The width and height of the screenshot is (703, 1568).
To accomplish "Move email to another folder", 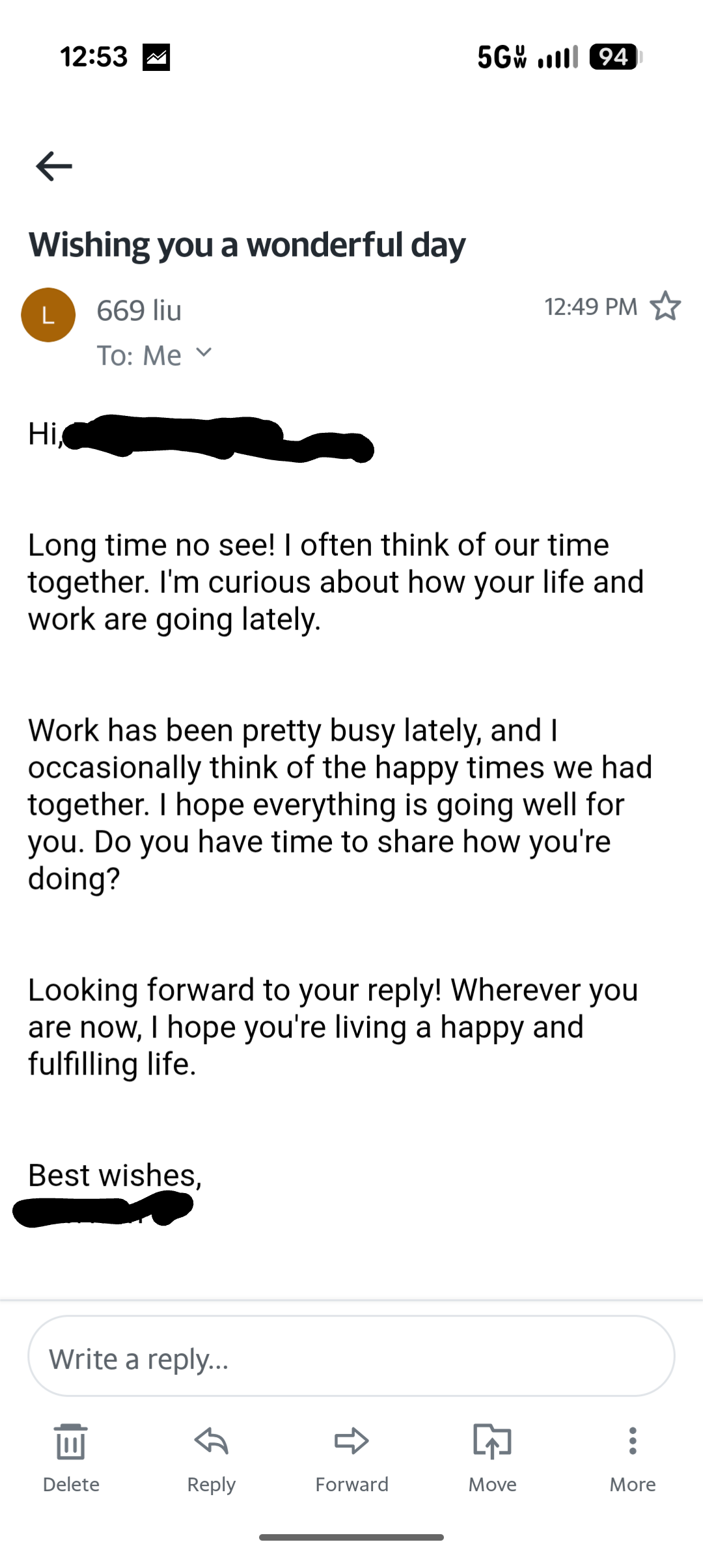I will (x=492, y=1457).
